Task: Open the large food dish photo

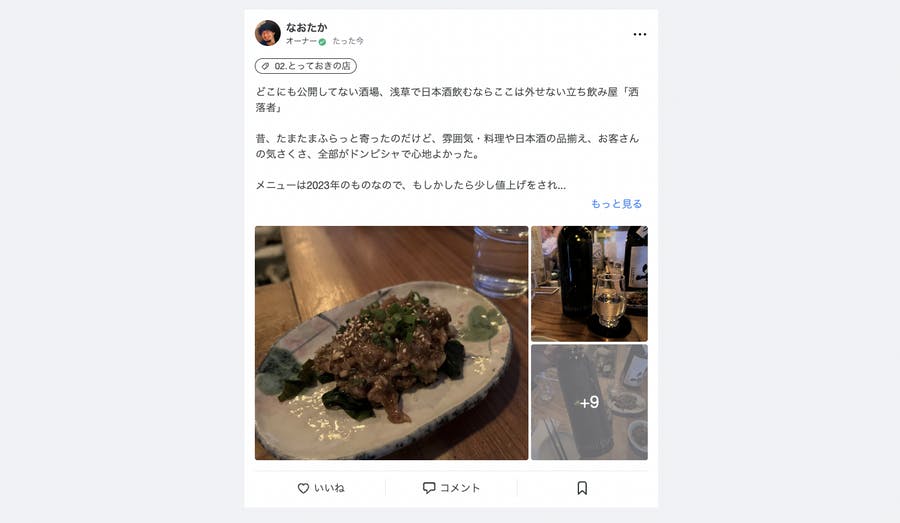Action: (391, 343)
